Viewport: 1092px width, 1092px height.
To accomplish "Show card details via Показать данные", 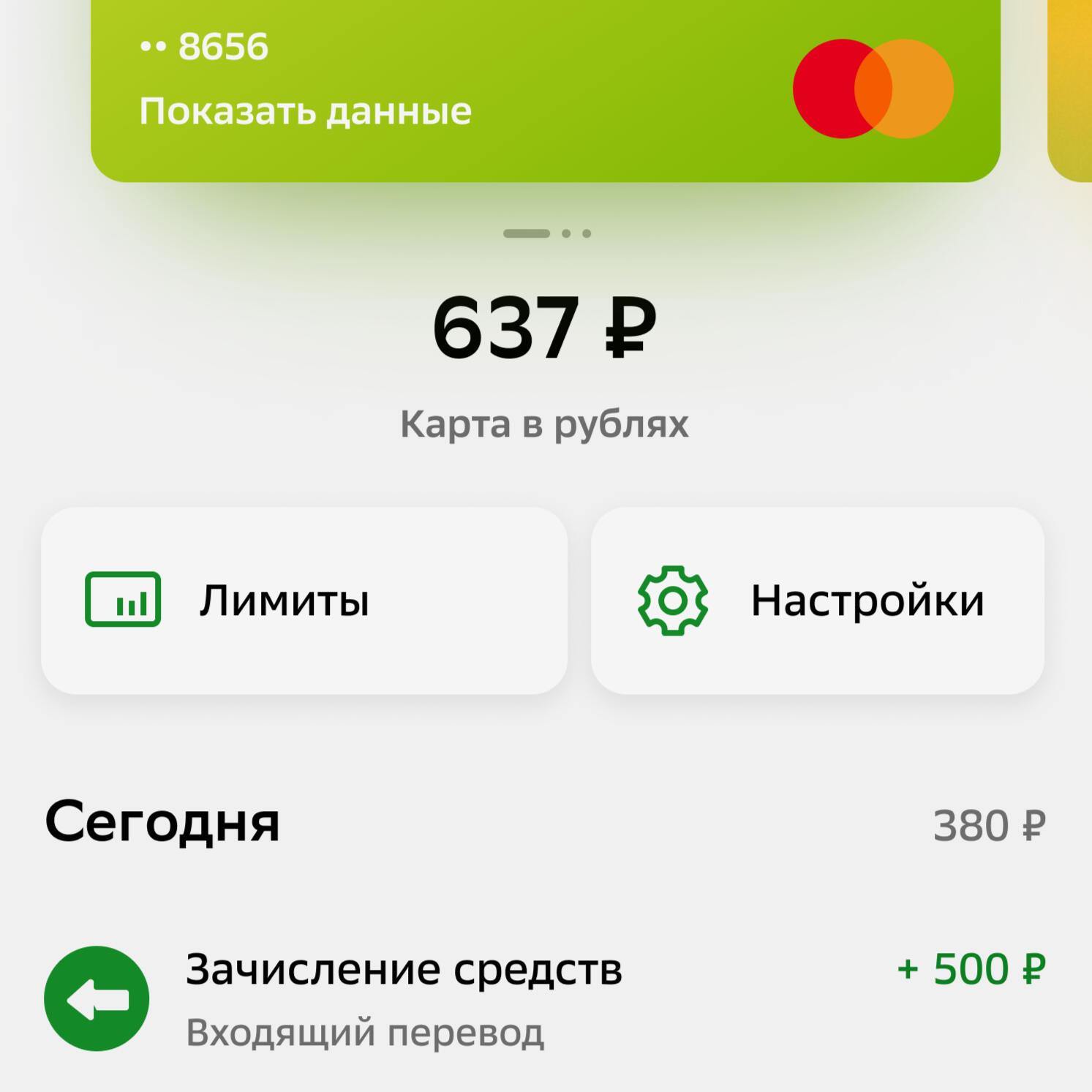I will [x=305, y=111].
